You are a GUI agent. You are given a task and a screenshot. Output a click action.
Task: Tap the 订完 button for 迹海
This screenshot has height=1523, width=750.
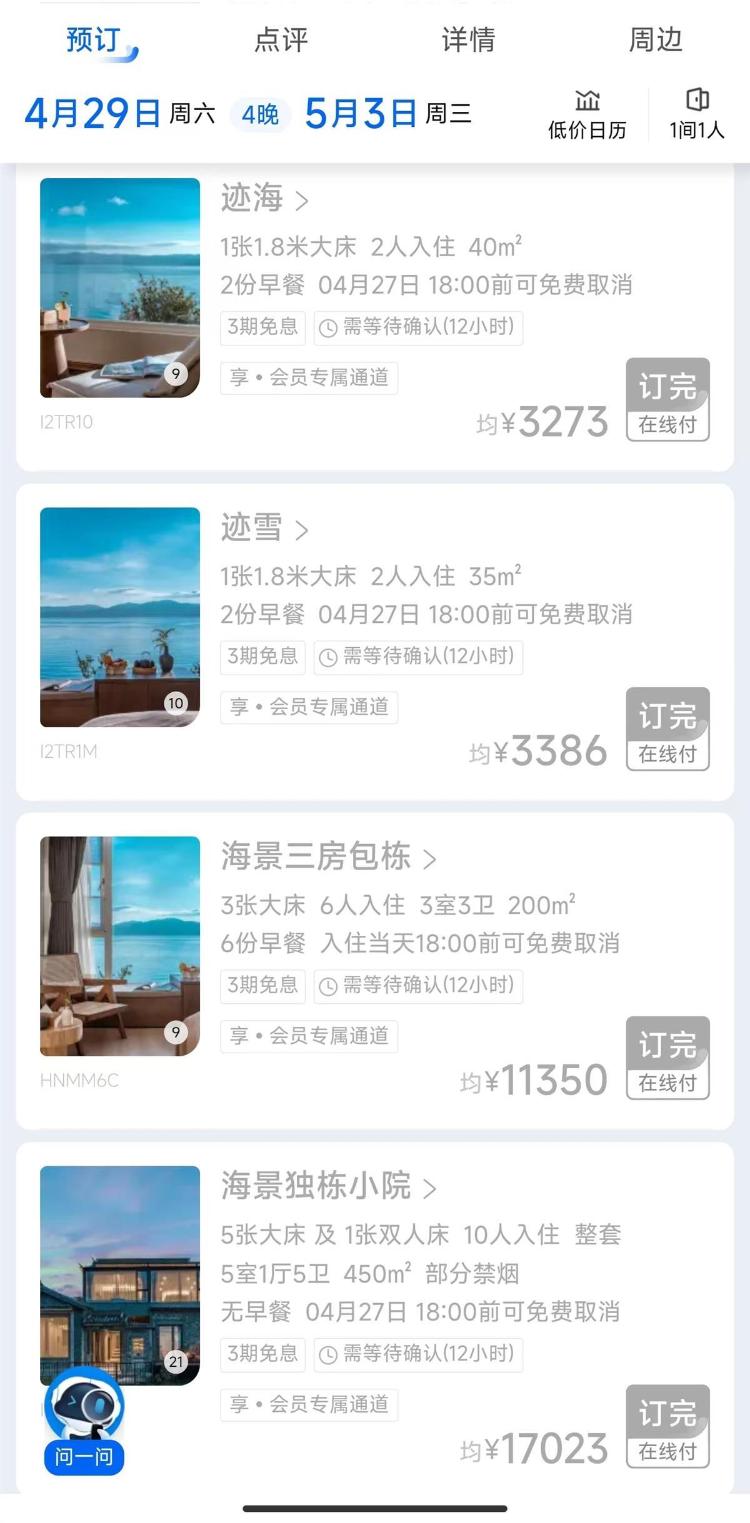click(668, 400)
